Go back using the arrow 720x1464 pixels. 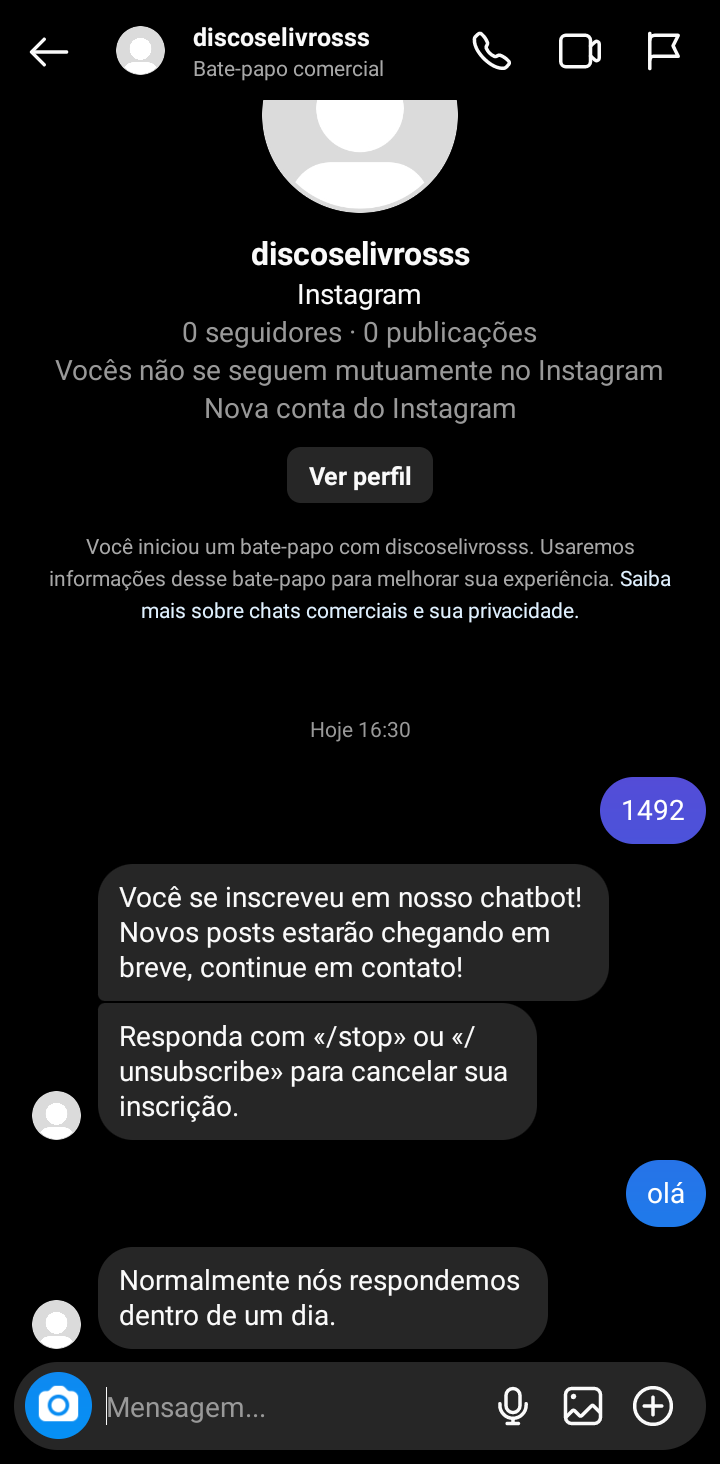coord(48,52)
